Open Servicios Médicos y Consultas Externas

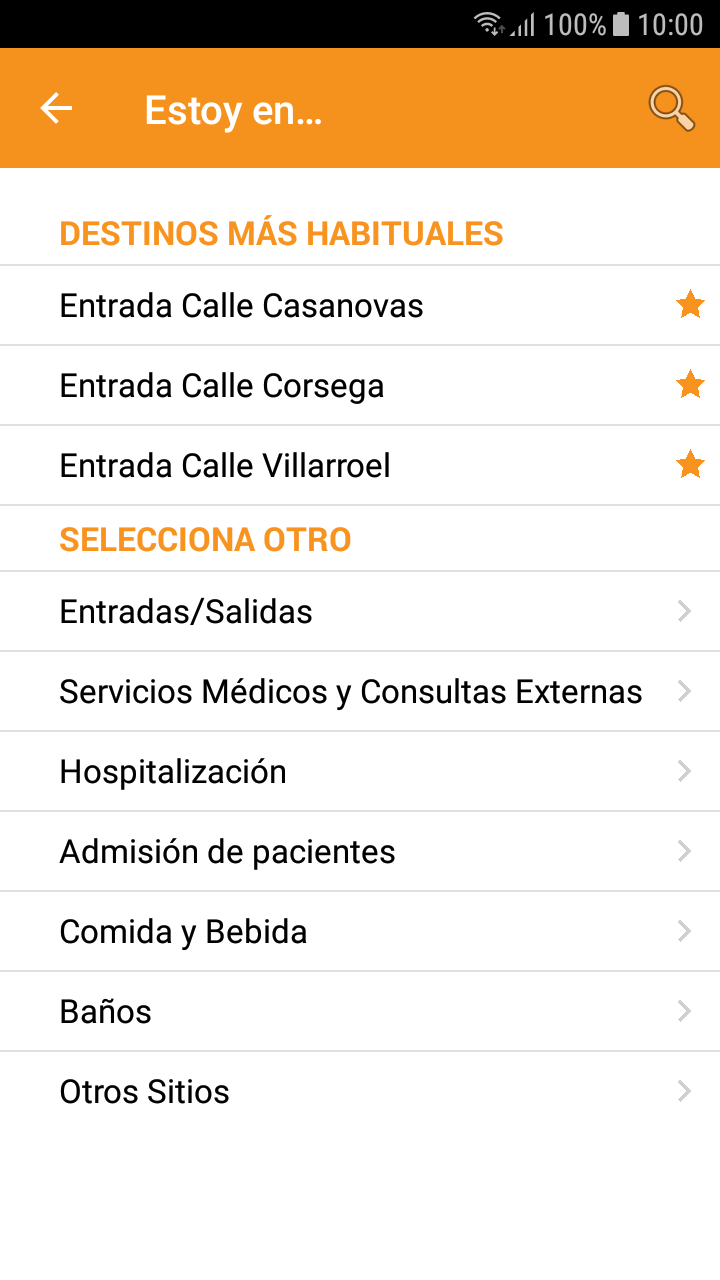pos(360,692)
